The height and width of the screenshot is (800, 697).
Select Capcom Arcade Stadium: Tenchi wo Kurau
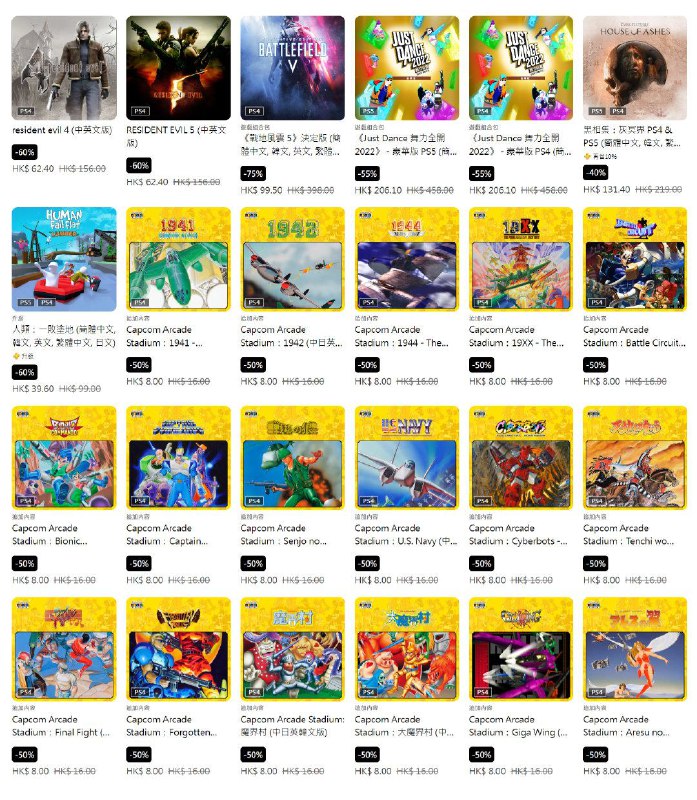point(634,457)
